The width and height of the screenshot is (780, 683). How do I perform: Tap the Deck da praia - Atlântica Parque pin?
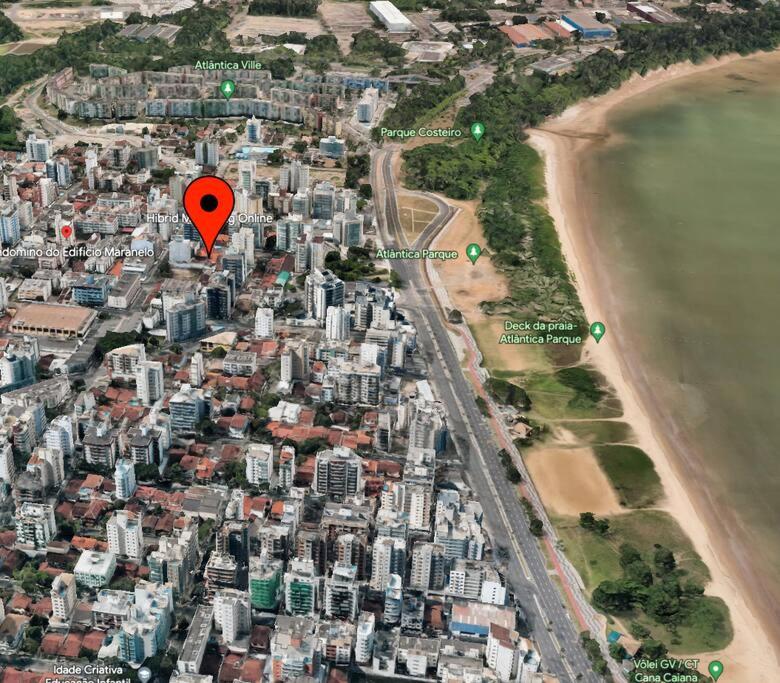pos(597,331)
